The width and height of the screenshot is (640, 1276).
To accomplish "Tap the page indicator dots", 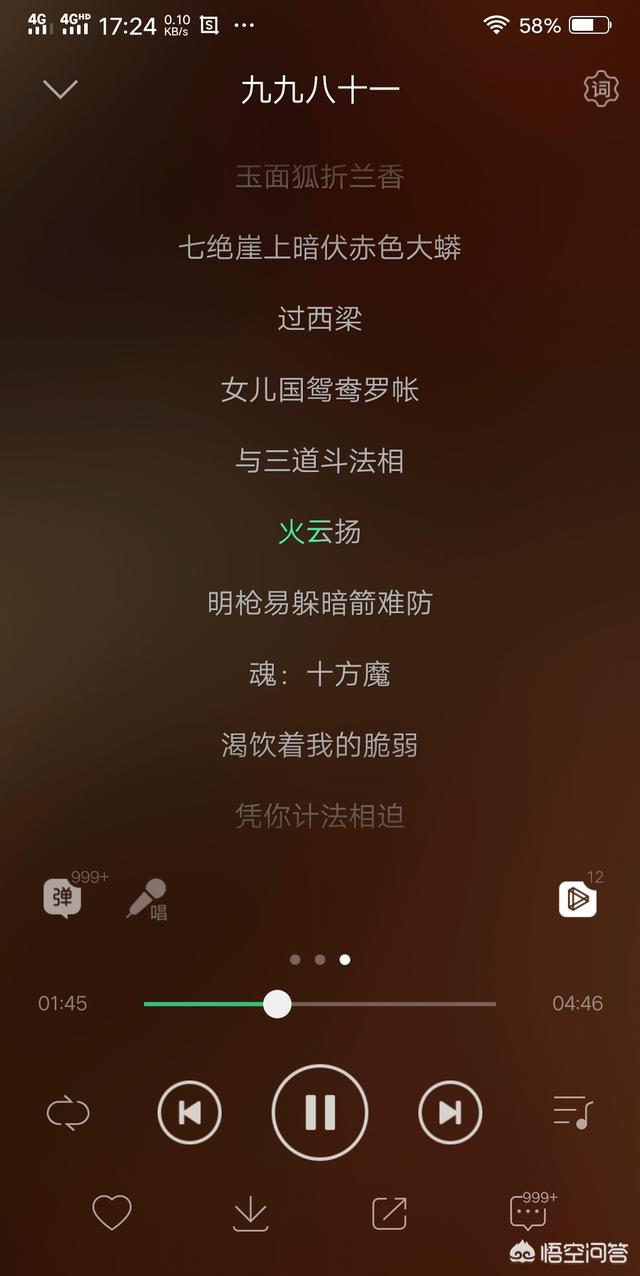I will [320, 959].
